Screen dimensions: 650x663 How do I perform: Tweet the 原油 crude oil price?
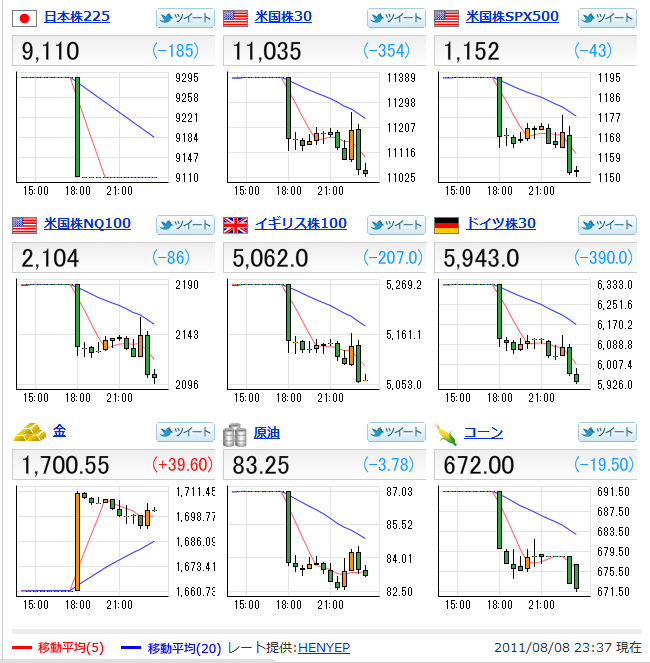click(x=396, y=432)
